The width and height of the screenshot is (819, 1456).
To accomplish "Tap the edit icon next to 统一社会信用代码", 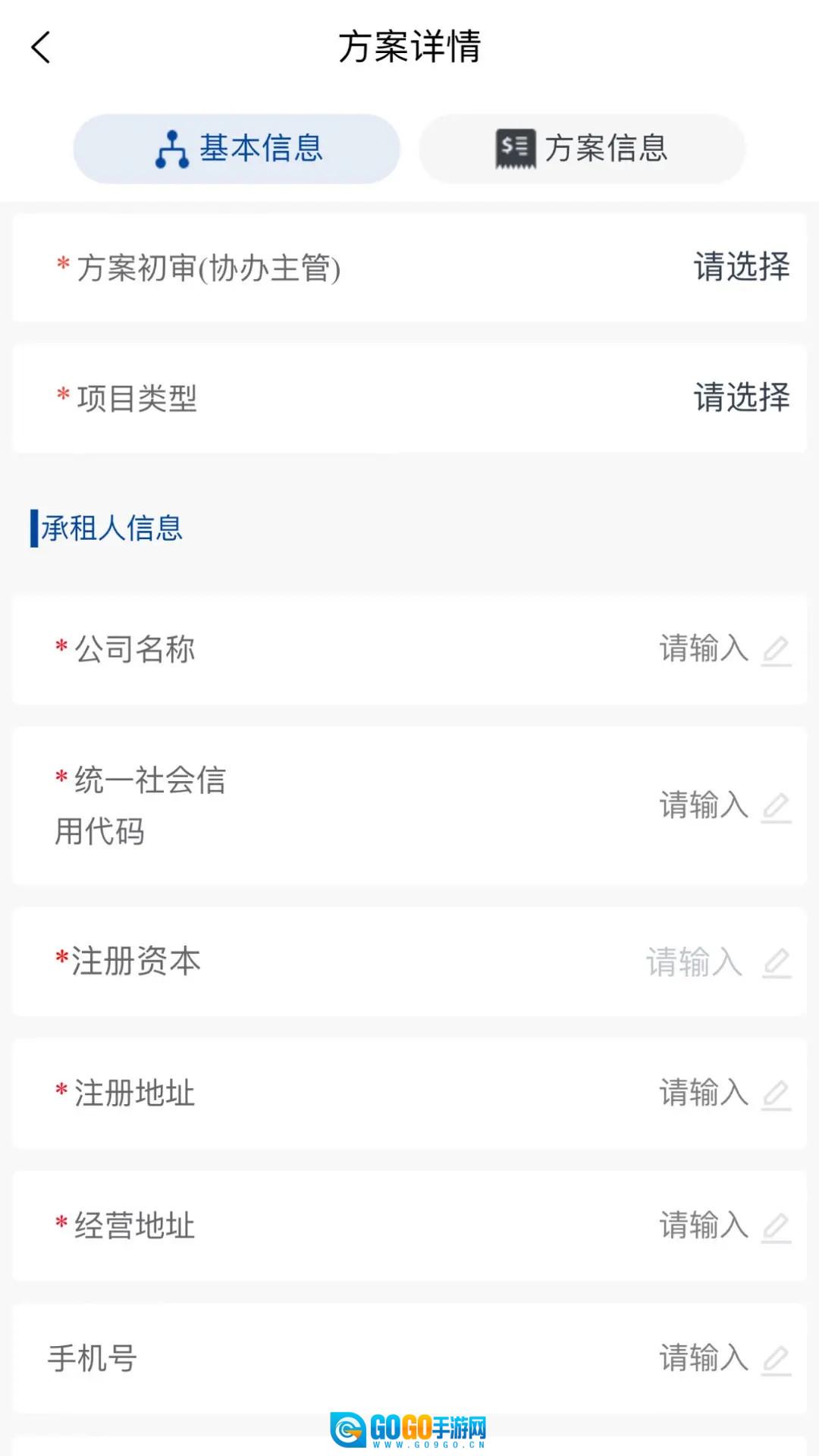I will pos(775,808).
